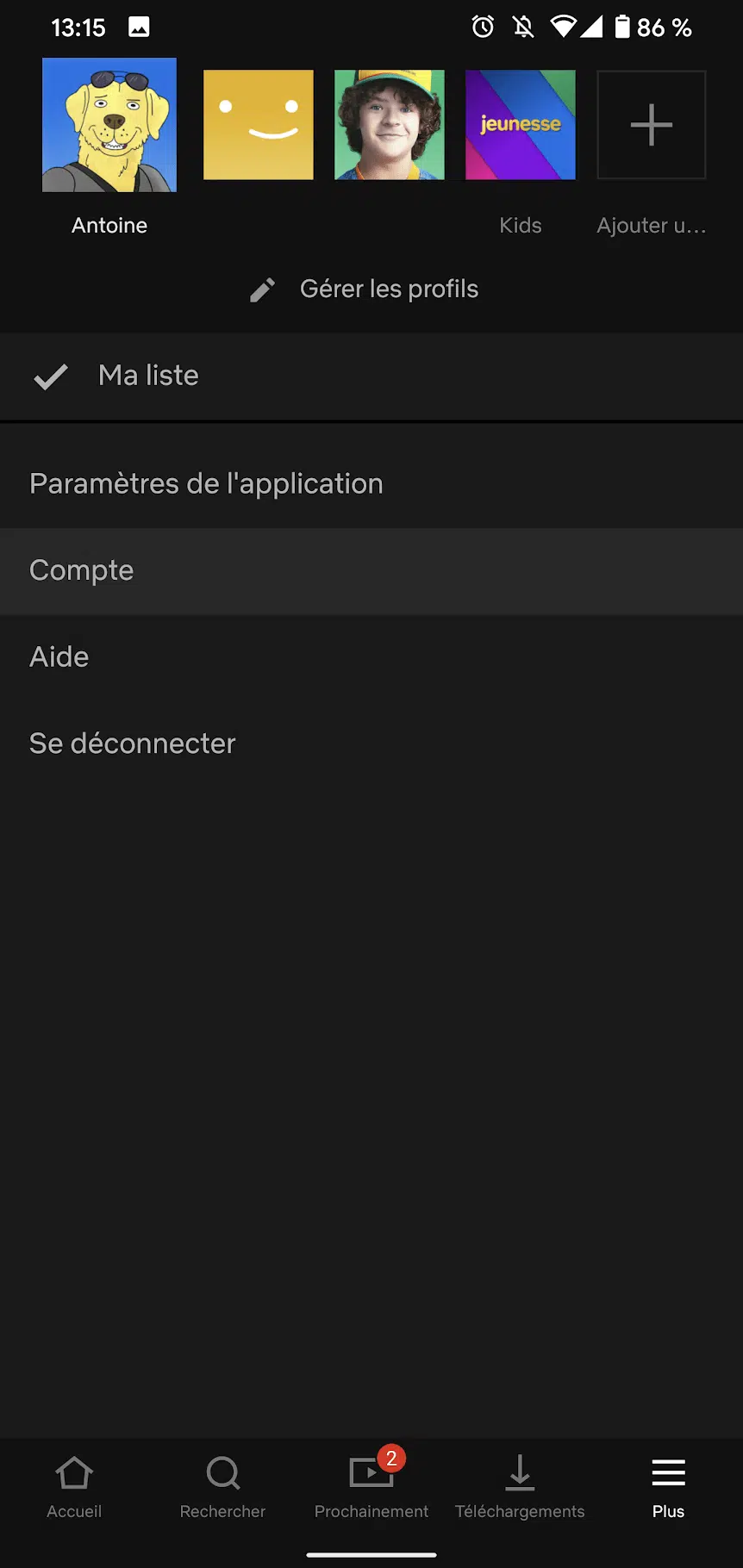The height and width of the screenshot is (1568, 743).
Task: Switch to the Rechercher tab
Action: point(222,1488)
